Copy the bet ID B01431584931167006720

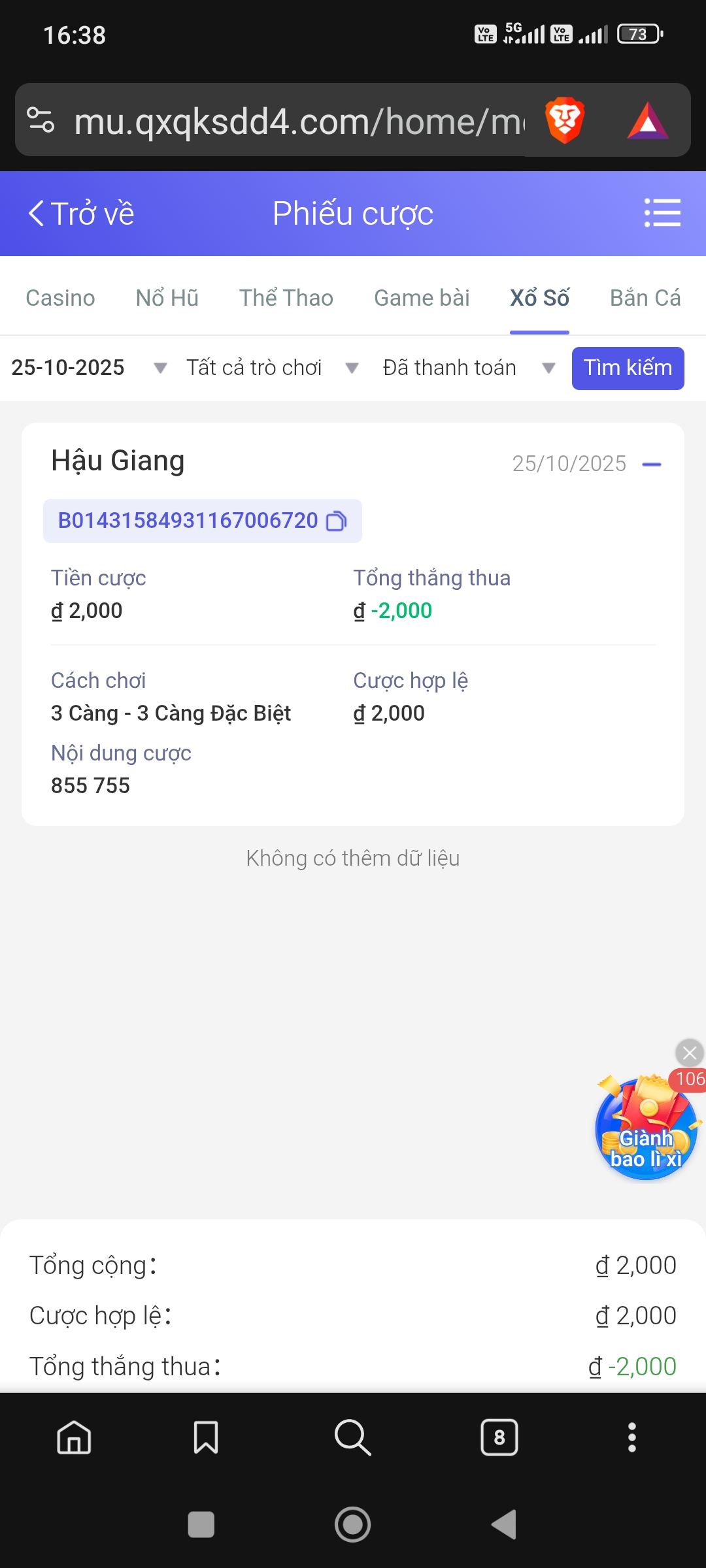pos(336,521)
